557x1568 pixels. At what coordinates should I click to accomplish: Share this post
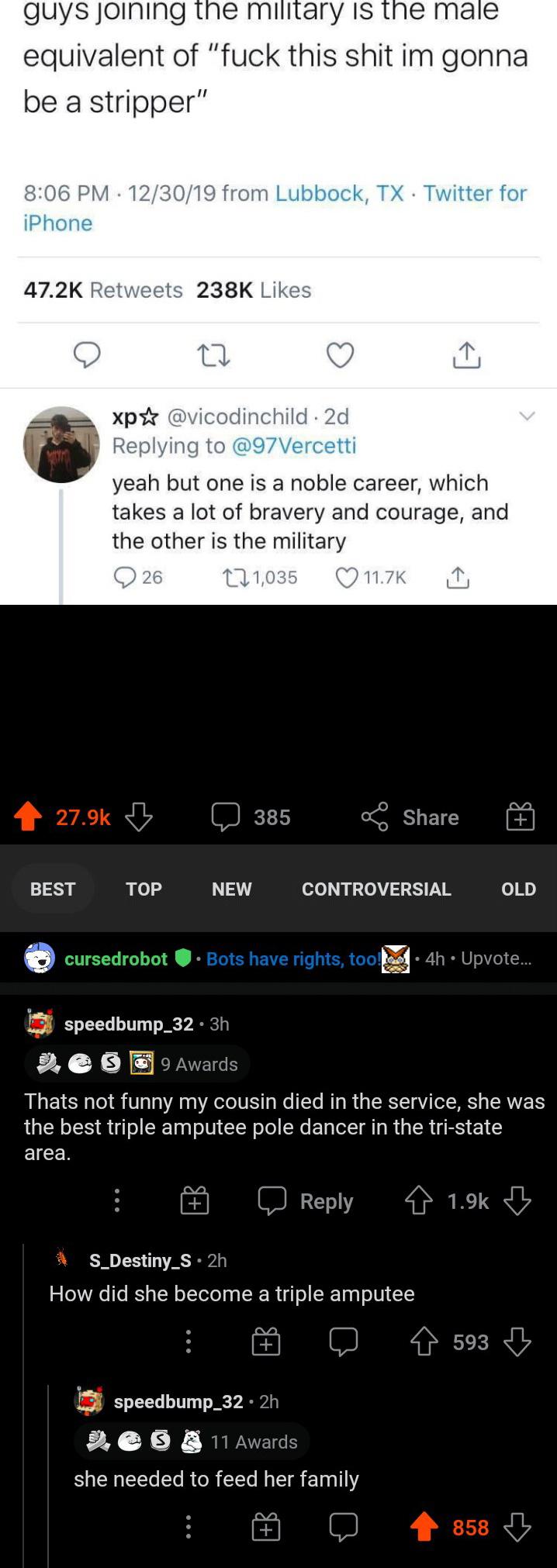point(410,817)
